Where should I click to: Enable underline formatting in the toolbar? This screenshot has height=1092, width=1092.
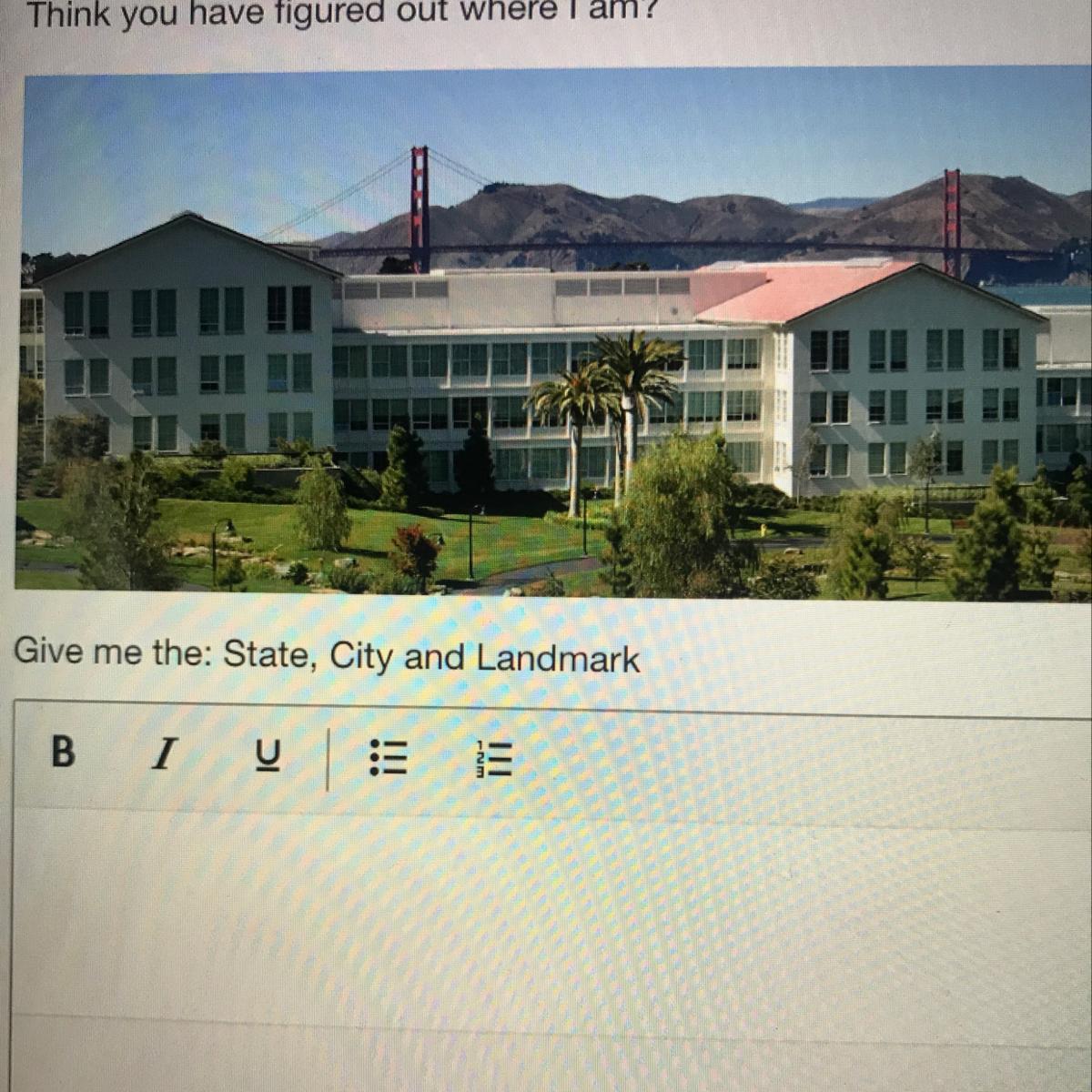[268, 754]
